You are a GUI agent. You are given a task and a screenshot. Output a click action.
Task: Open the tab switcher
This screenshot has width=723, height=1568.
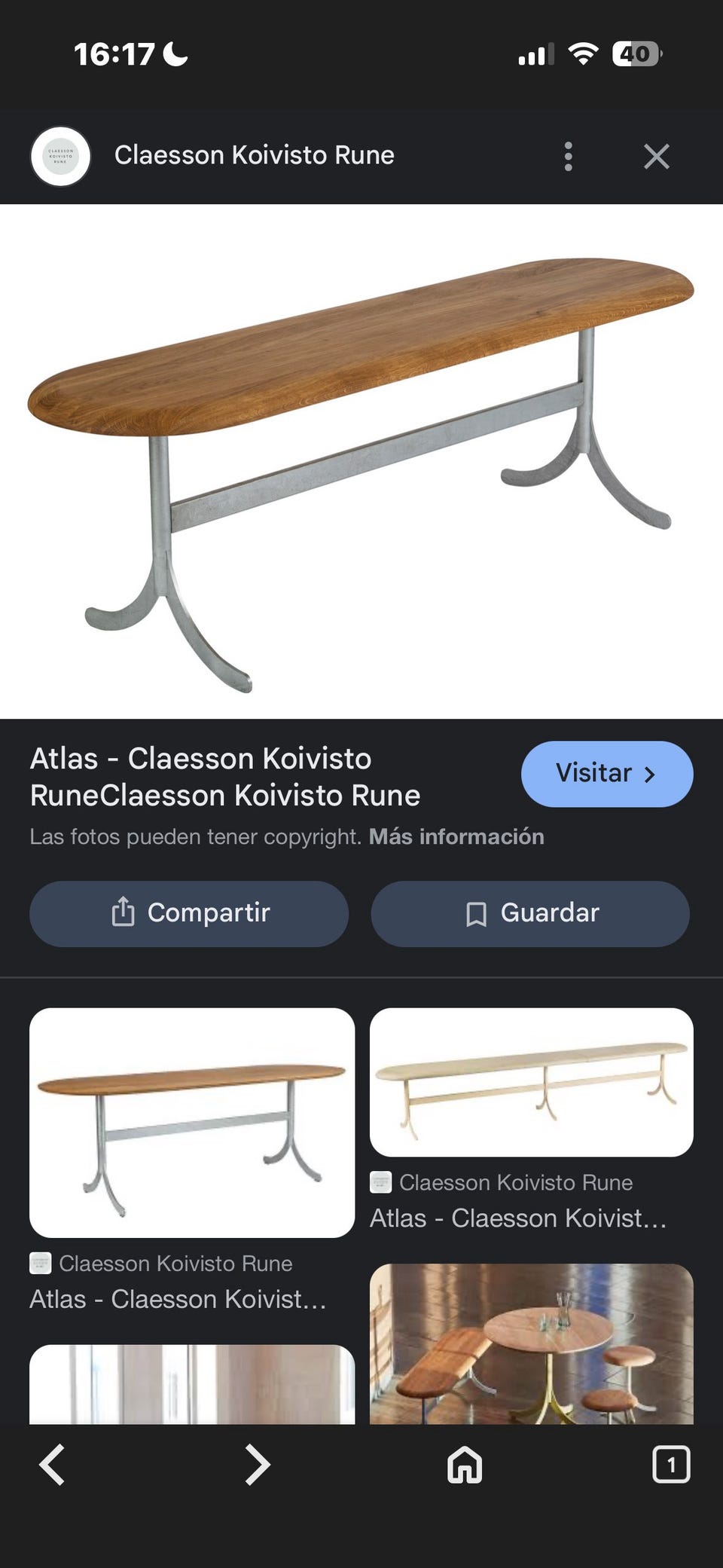pos(670,1465)
